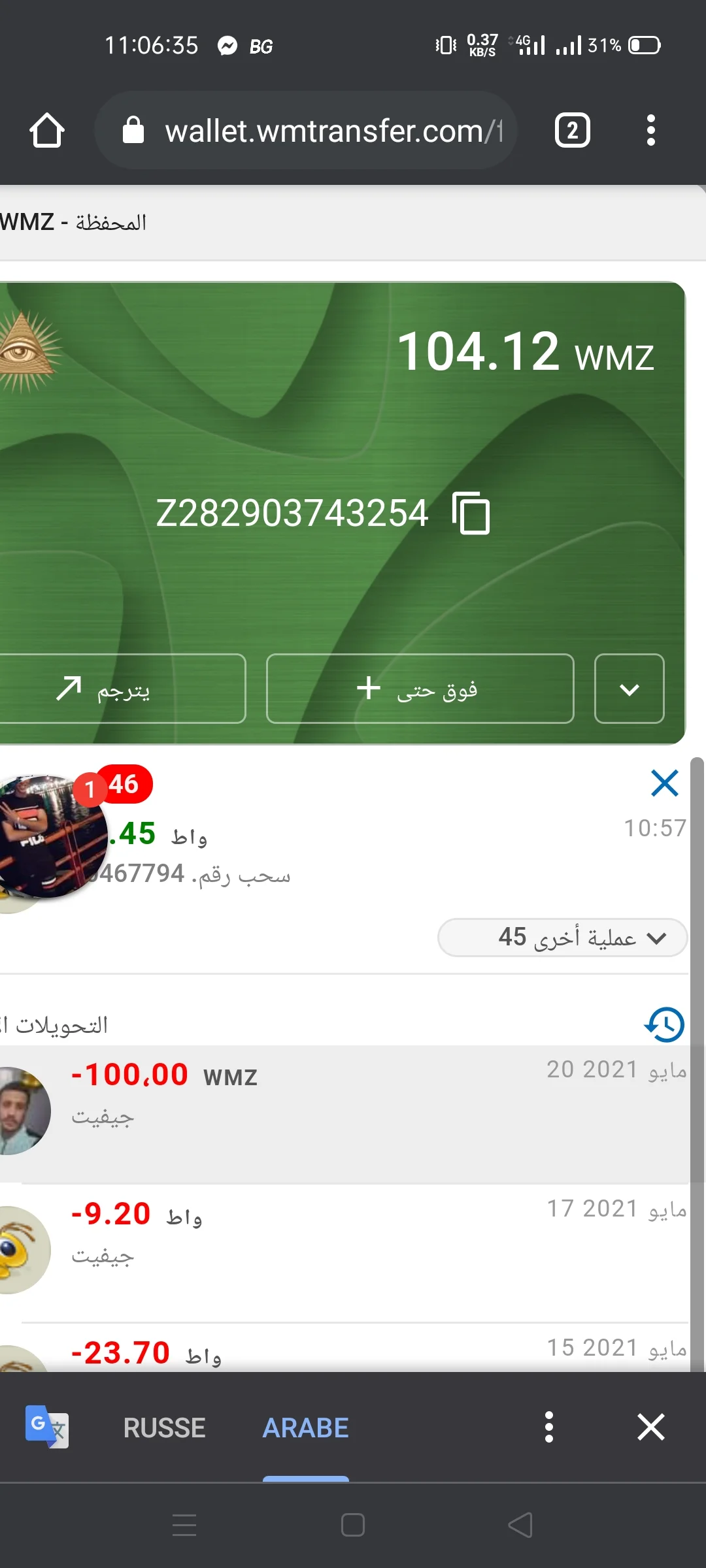This screenshot has width=706, height=1568.
Task: Expand the chevron dropdown on the wallet card
Action: (x=629, y=689)
